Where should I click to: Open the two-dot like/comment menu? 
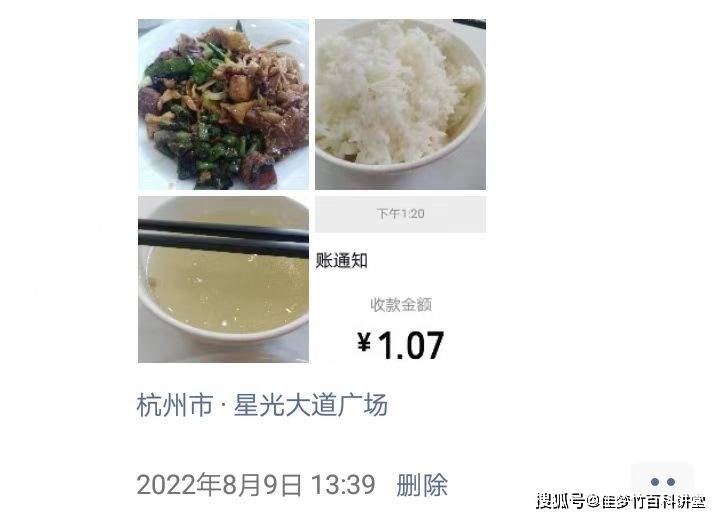[662, 483]
